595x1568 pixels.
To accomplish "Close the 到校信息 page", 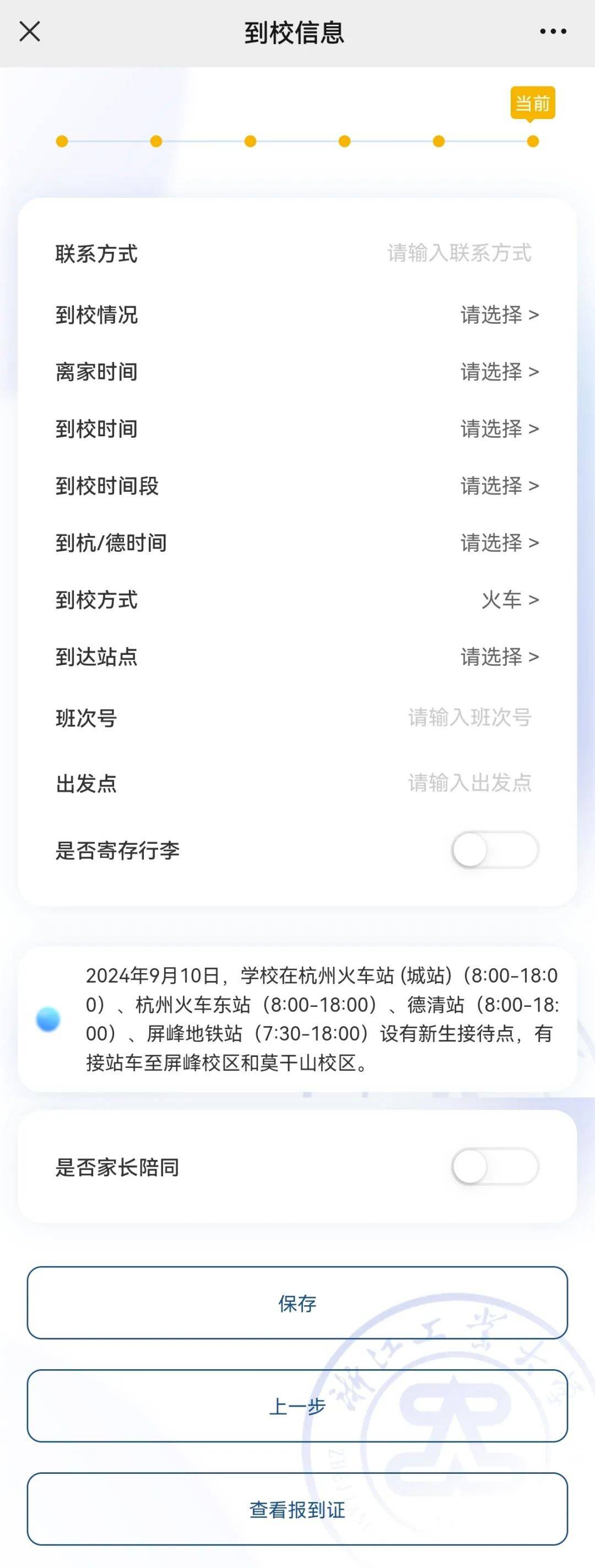I will (x=29, y=31).
